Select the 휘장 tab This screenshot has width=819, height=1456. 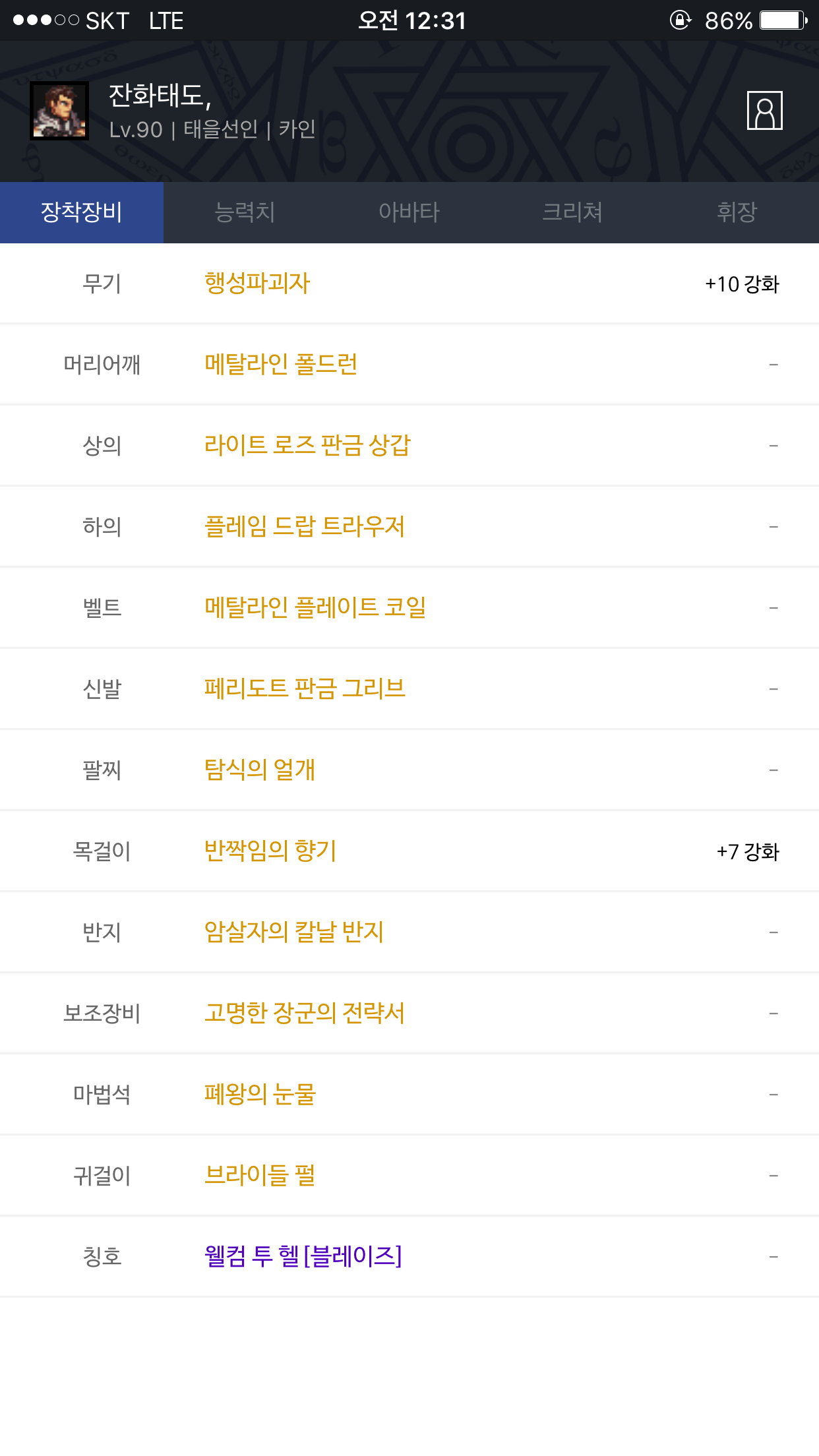point(737,212)
